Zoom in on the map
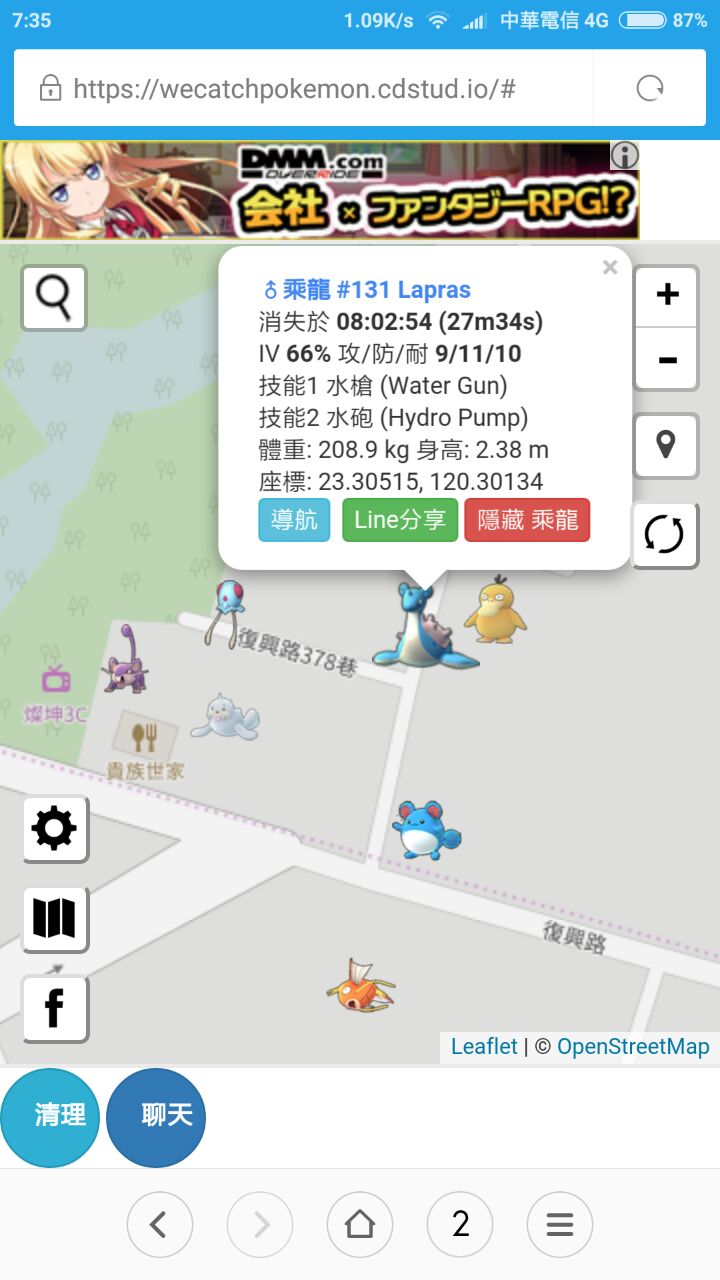Image resolution: width=720 pixels, height=1280 pixels. 667,296
